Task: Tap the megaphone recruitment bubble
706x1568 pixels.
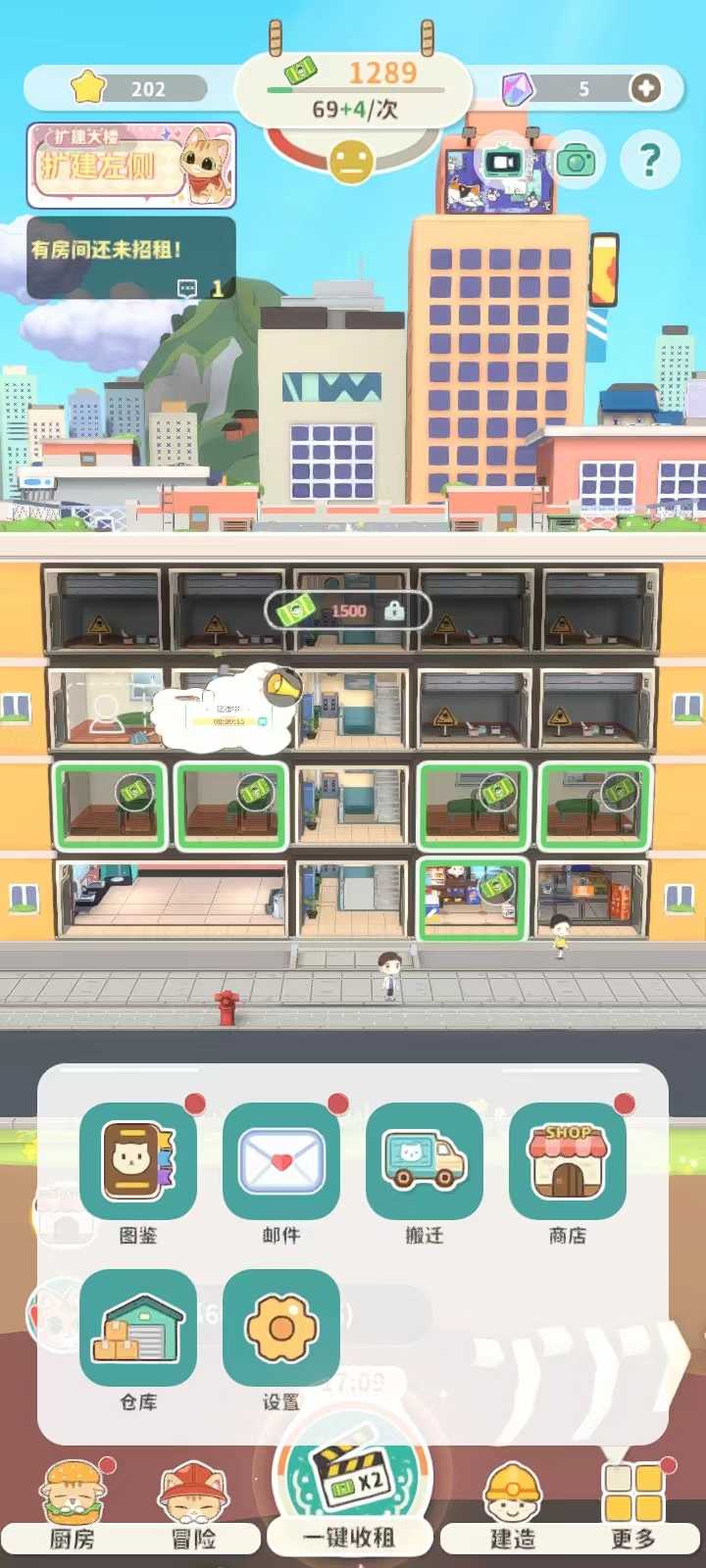Action: [279, 687]
